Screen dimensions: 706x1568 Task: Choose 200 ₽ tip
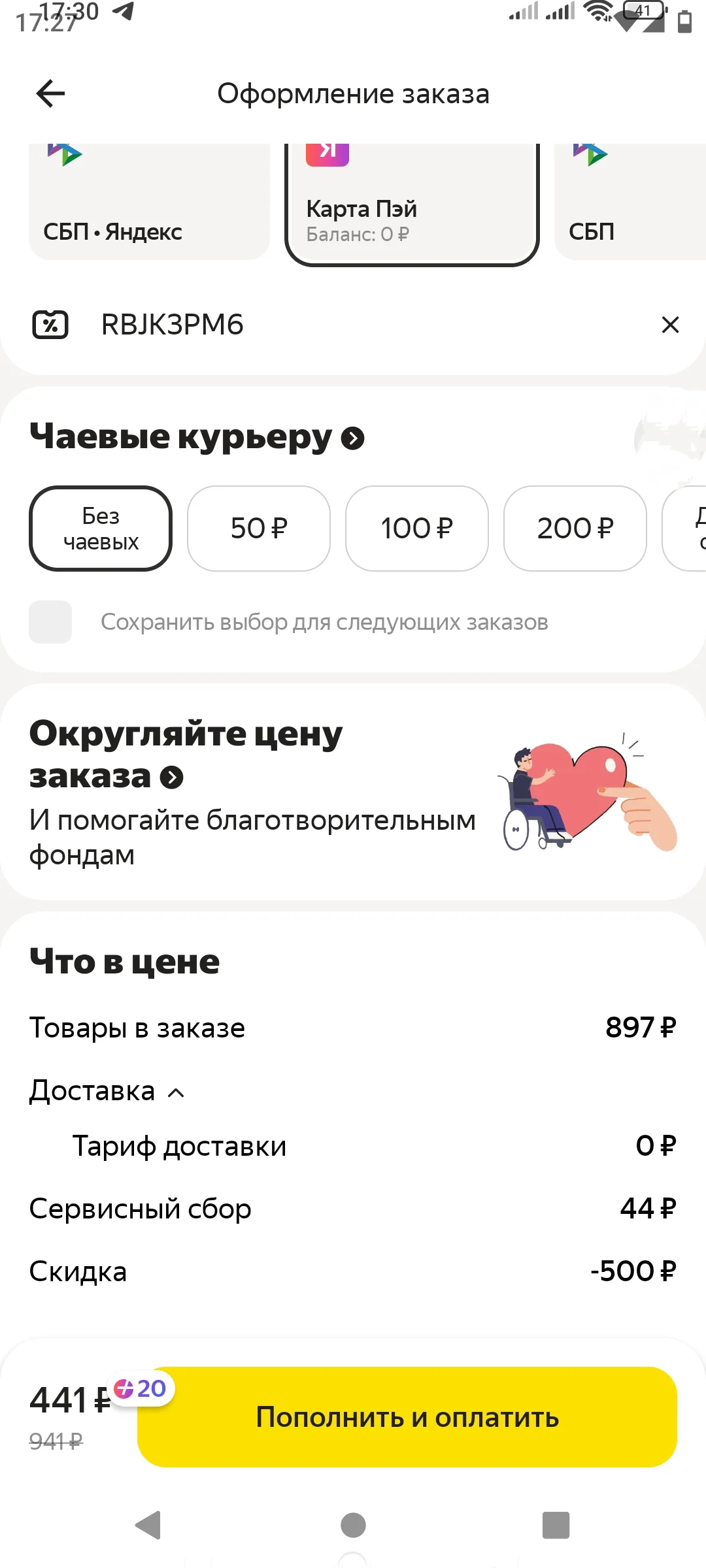pyautogui.click(x=575, y=529)
